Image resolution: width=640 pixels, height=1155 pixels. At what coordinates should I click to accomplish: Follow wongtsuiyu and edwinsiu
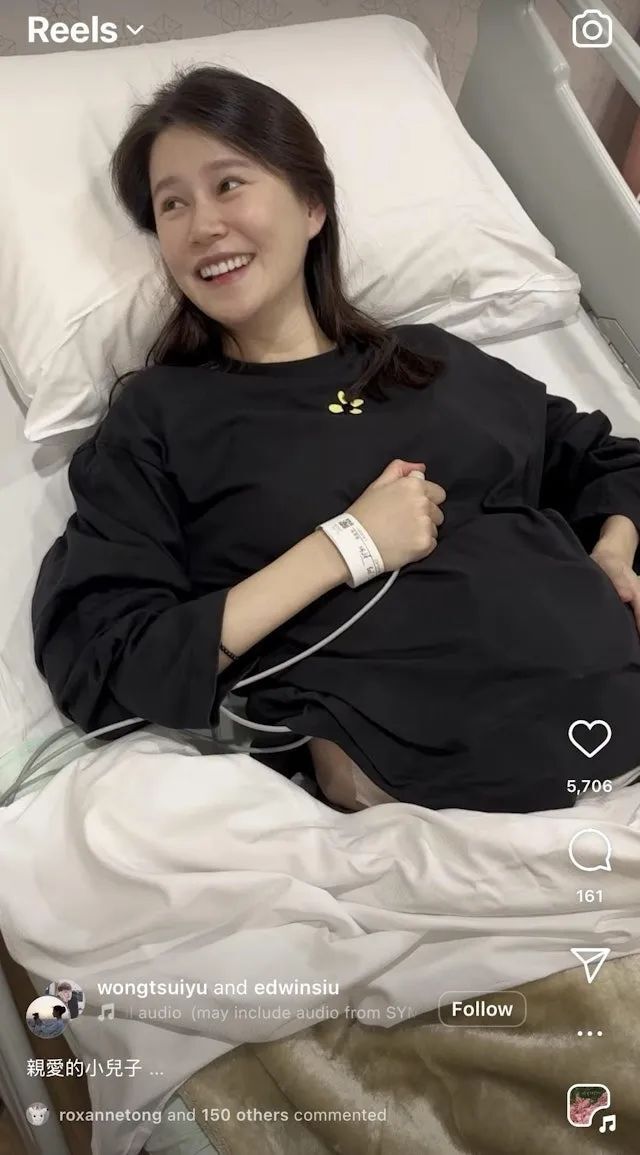pyautogui.click(x=482, y=1010)
